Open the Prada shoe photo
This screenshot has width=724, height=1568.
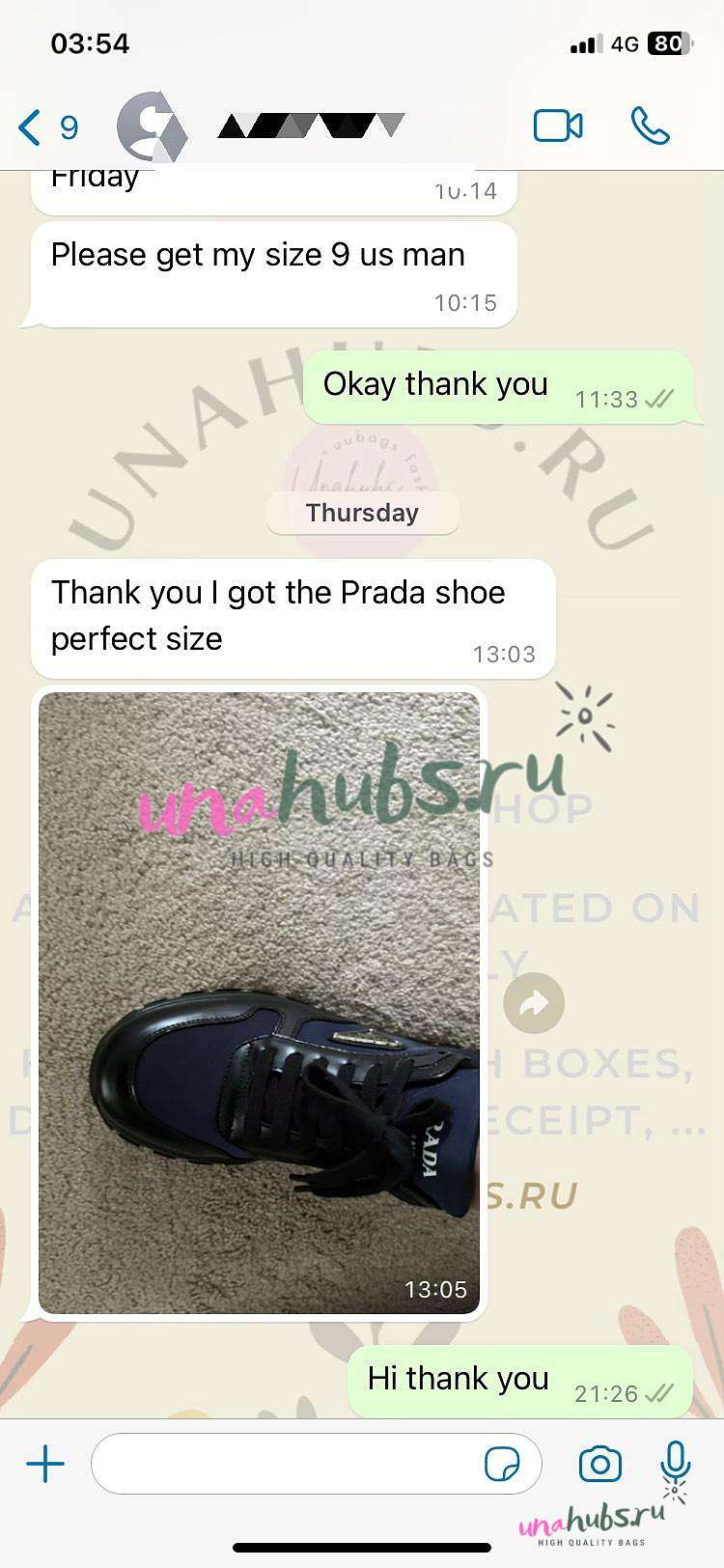259,1002
